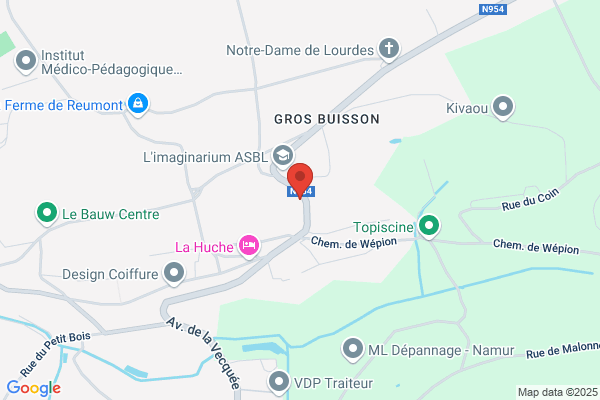Open the Notre-Dame de Lourdes church marker

point(389,49)
